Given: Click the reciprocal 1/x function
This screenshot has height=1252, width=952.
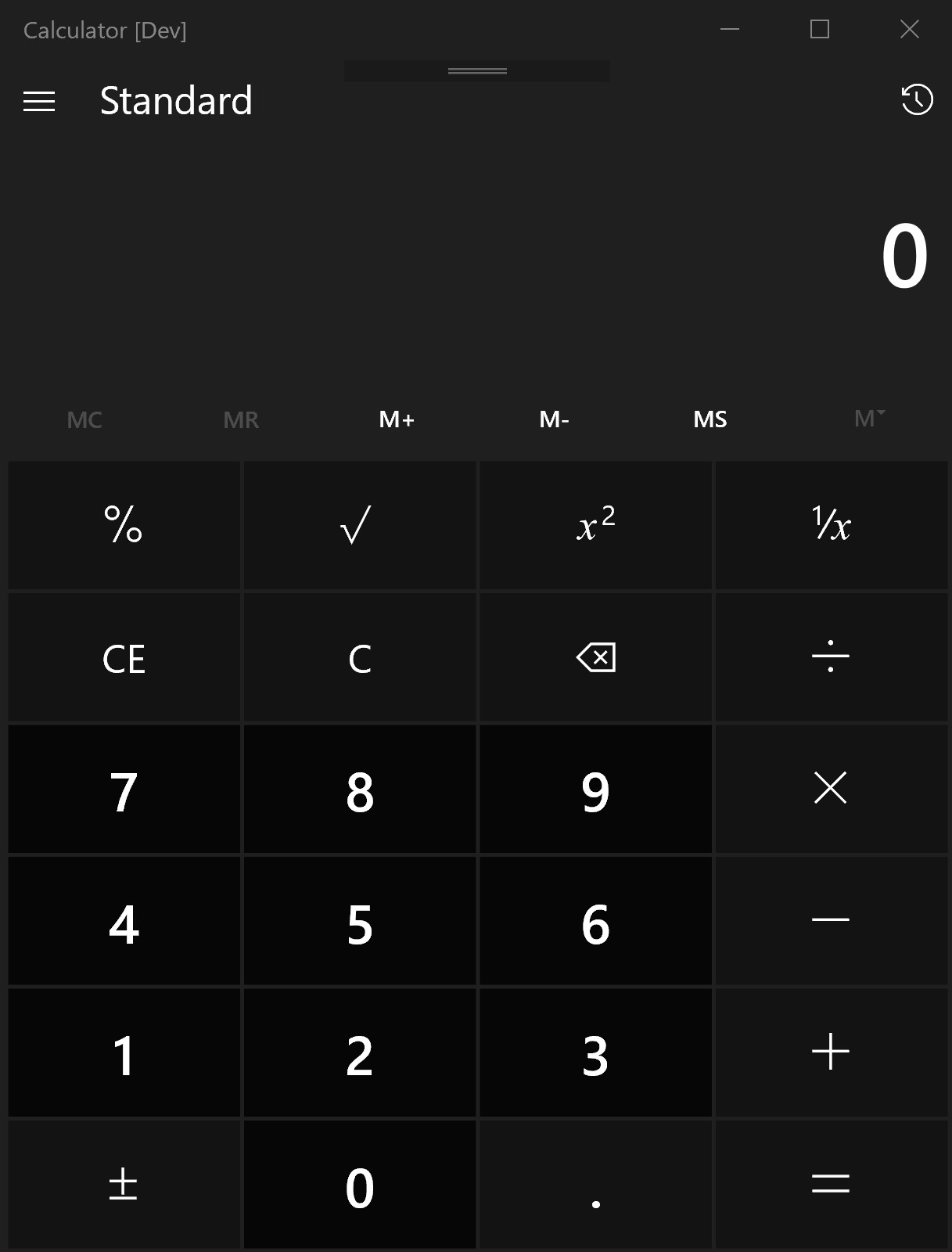Looking at the screenshot, I should click(831, 525).
